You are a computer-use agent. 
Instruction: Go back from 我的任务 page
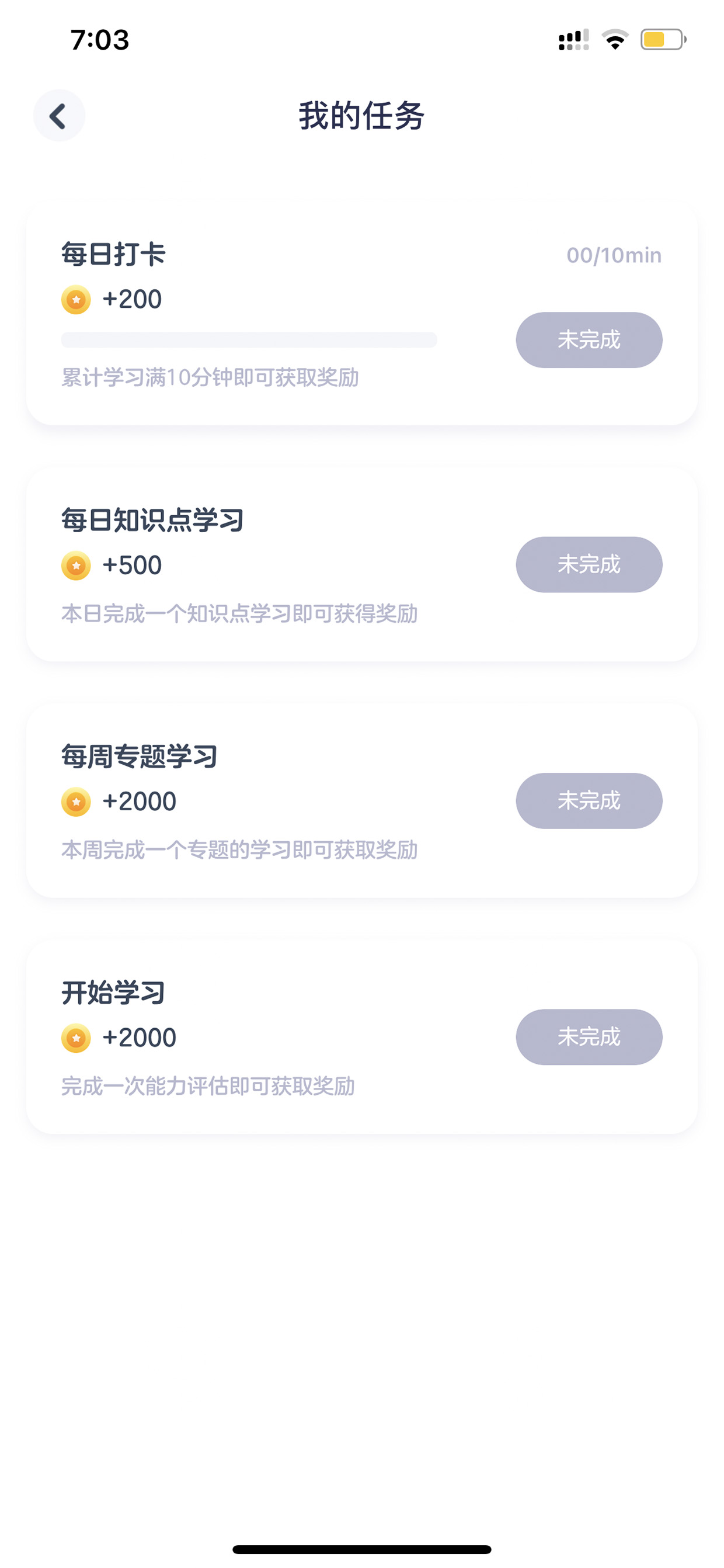point(59,116)
